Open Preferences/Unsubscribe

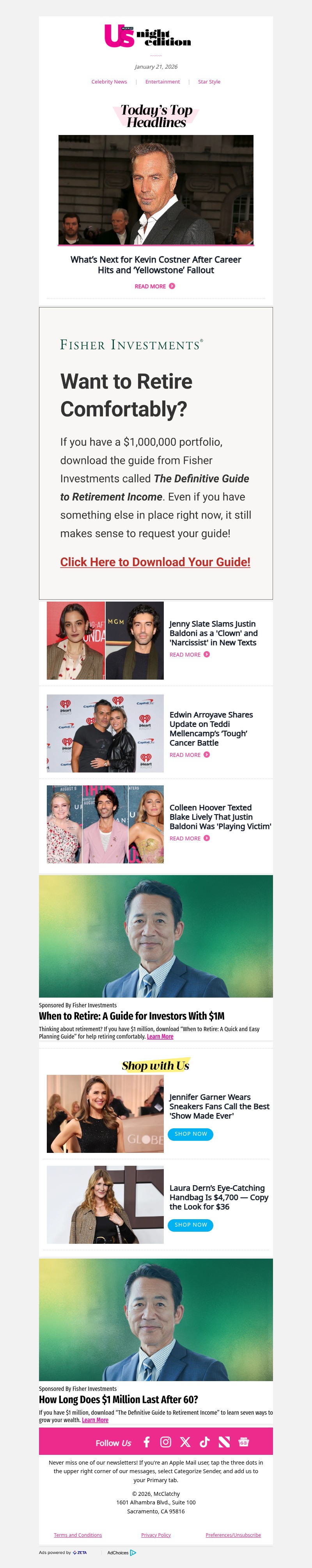233,1534
